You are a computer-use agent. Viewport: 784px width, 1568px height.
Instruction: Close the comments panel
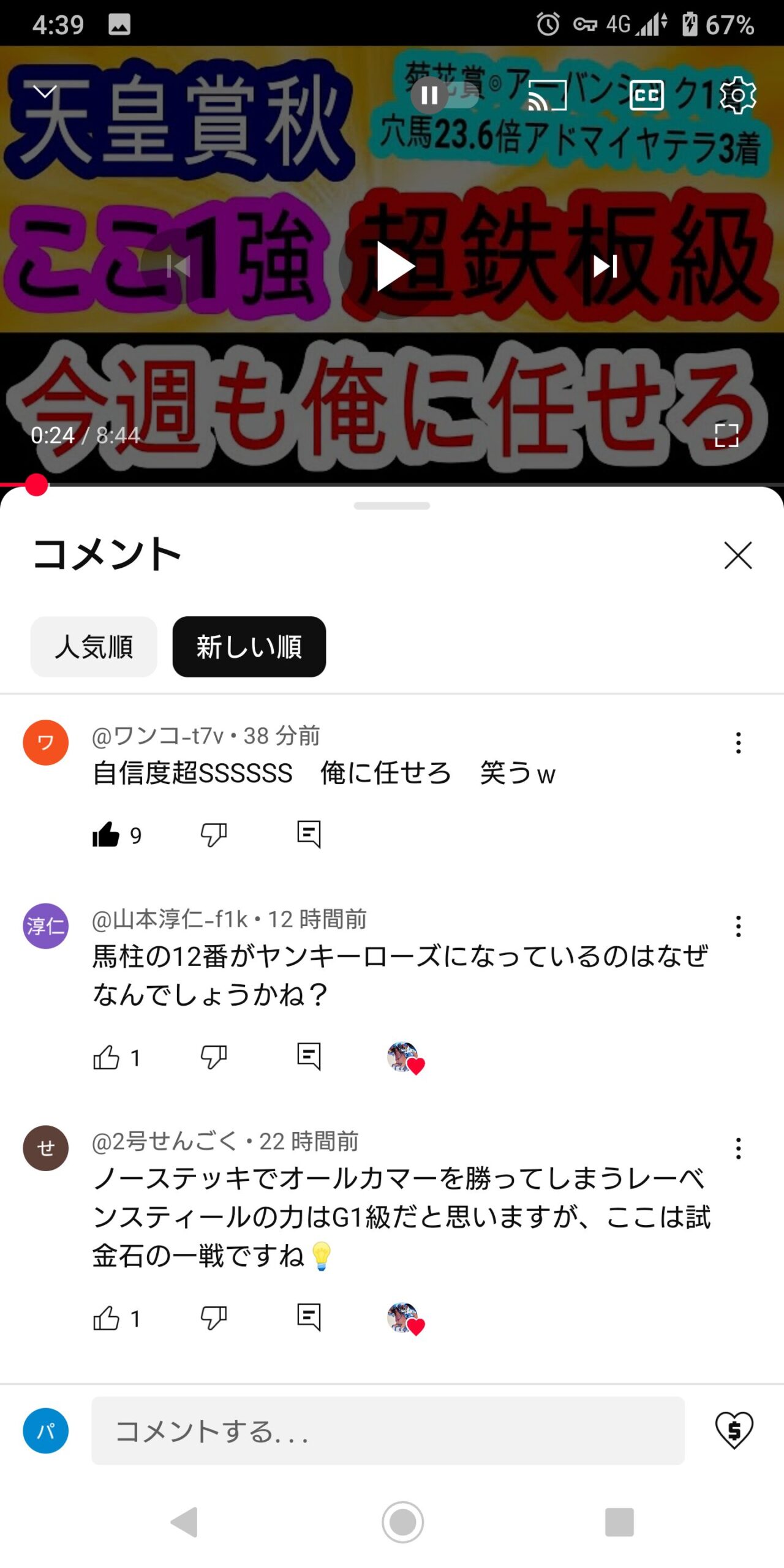click(x=737, y=555)
